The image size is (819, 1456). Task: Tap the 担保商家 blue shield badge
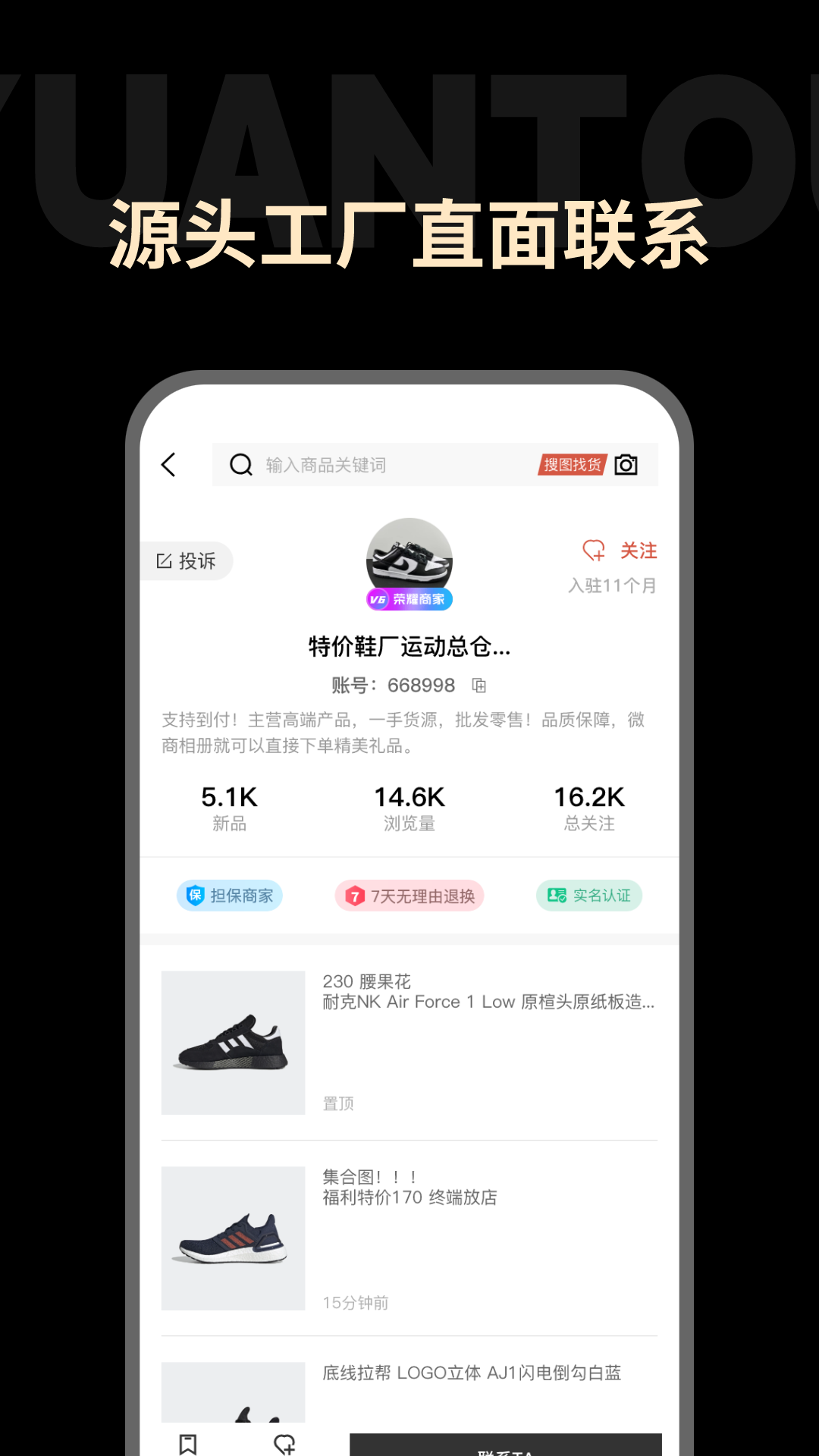(x=230, y=895)
